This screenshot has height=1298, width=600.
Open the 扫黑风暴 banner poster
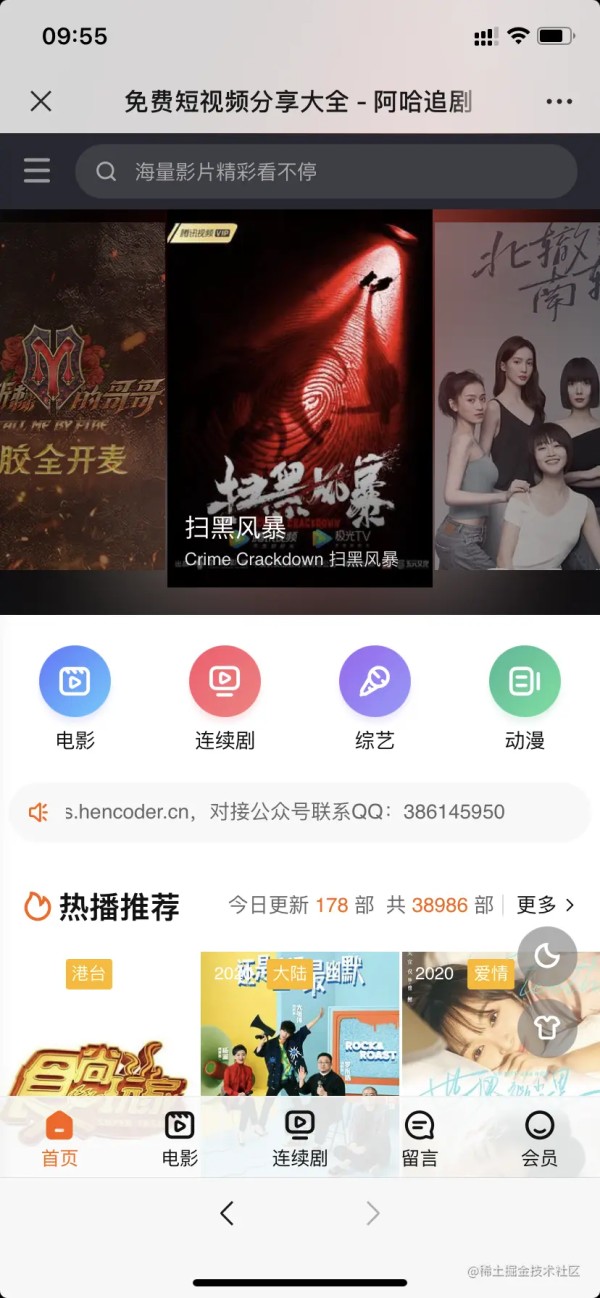click(299, 400)
